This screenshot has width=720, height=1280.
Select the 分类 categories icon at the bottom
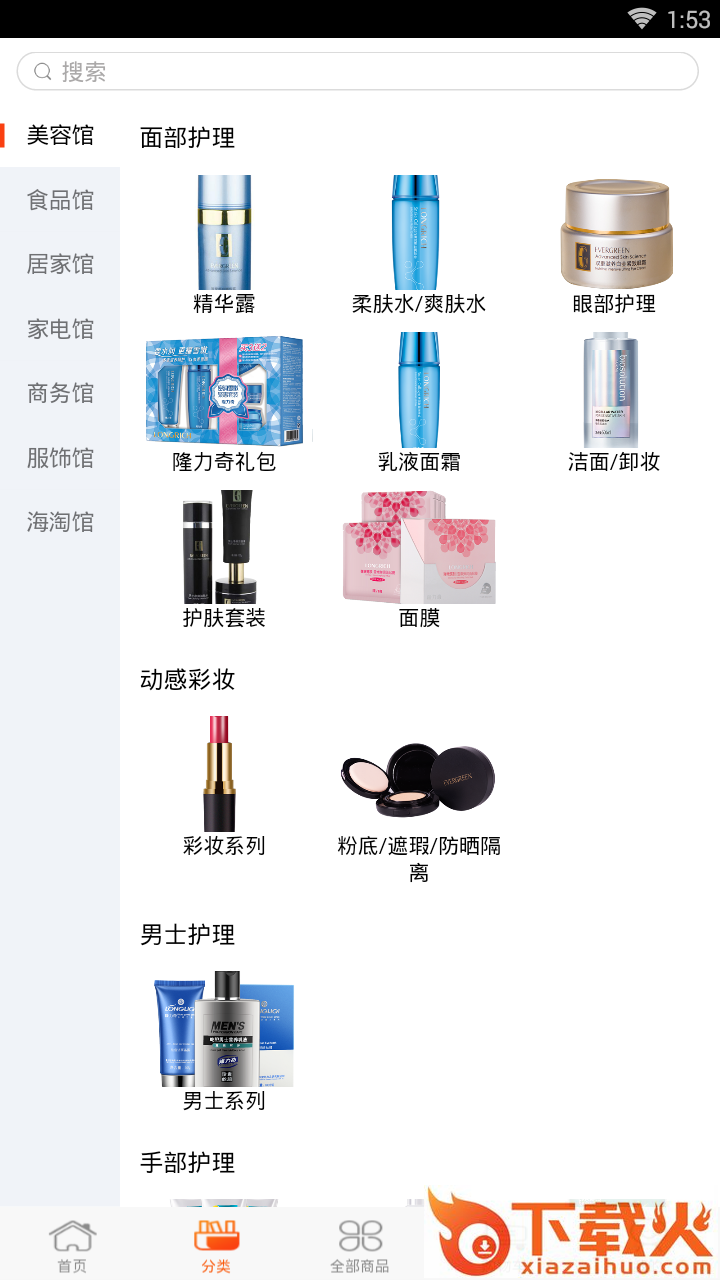click(x=215, y=1240)
